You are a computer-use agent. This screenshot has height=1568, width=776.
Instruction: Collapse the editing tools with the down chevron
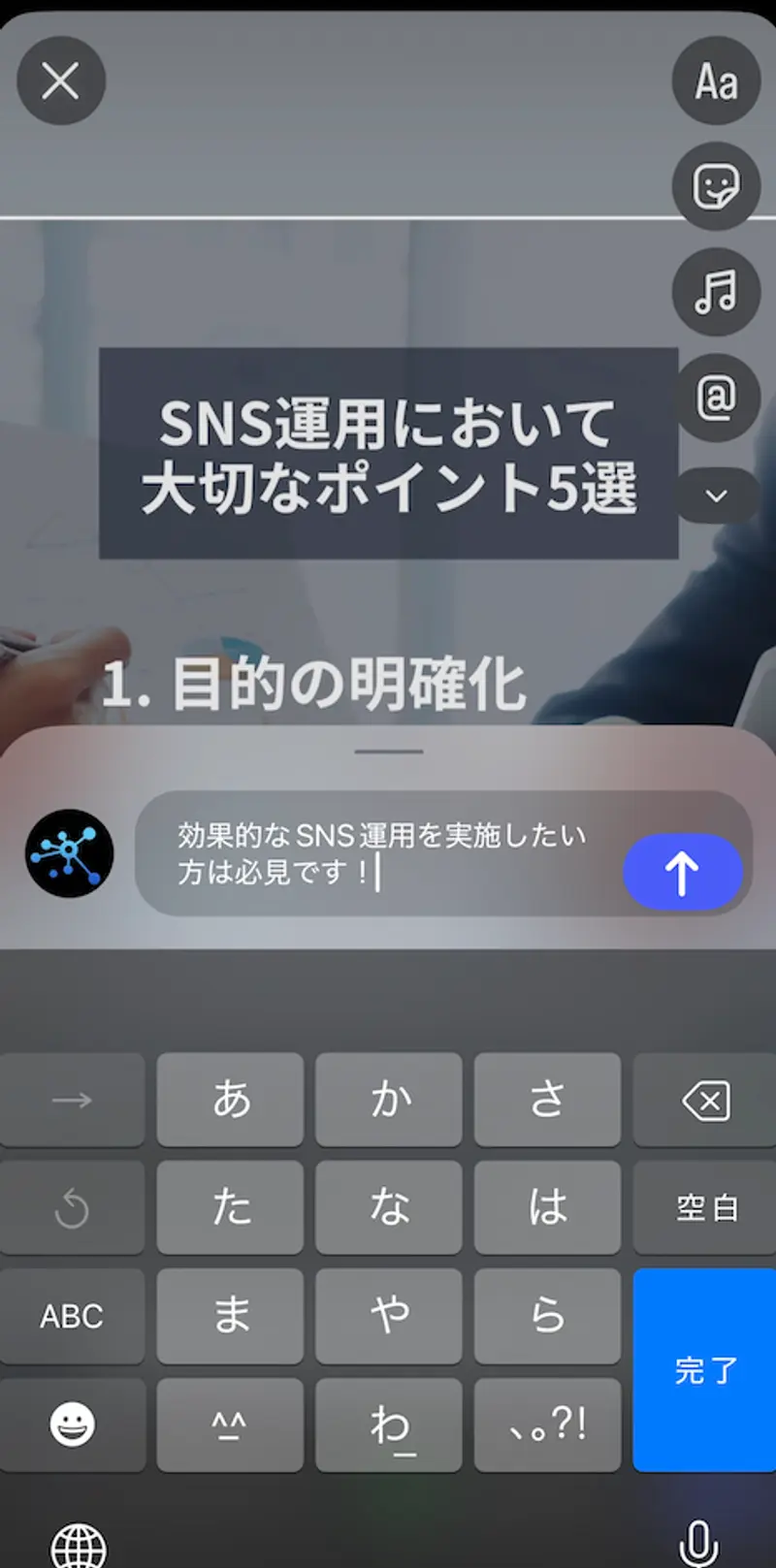(716, 496)
